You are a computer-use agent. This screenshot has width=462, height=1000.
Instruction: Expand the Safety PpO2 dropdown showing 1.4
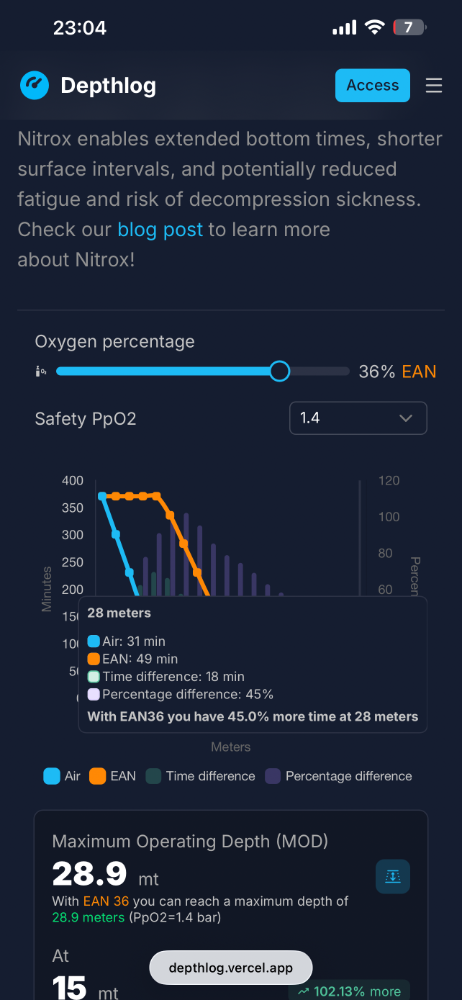click(358, 418)
